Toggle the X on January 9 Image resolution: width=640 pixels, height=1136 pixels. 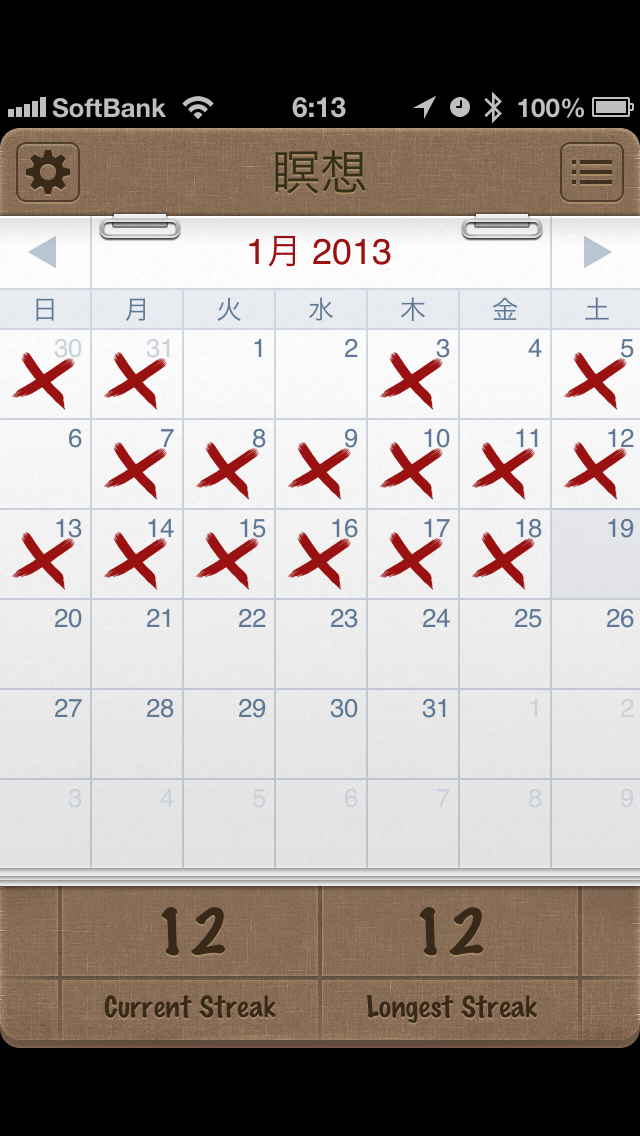click(x=321, y=464)
